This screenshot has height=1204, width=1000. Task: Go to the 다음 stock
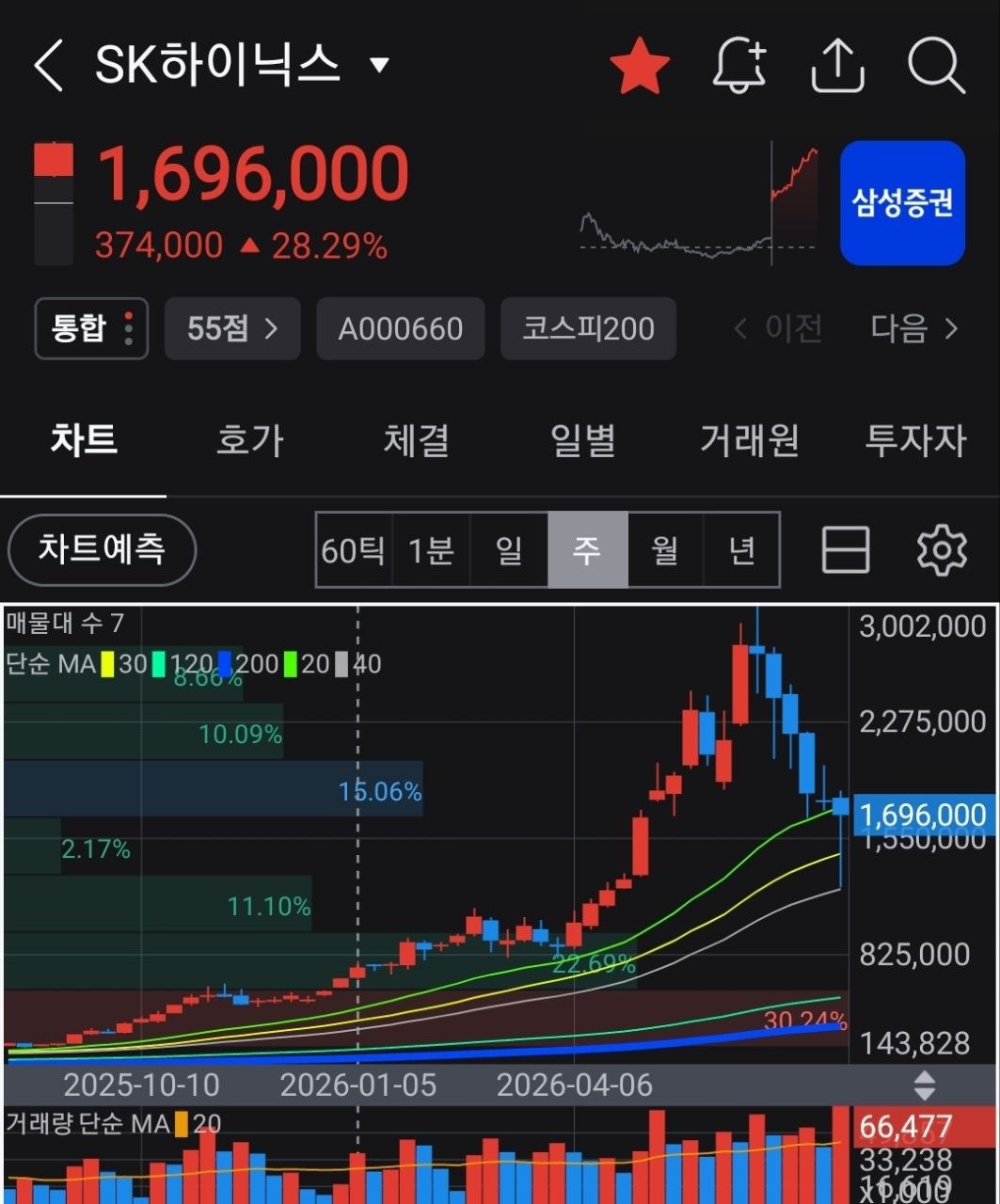913,328
